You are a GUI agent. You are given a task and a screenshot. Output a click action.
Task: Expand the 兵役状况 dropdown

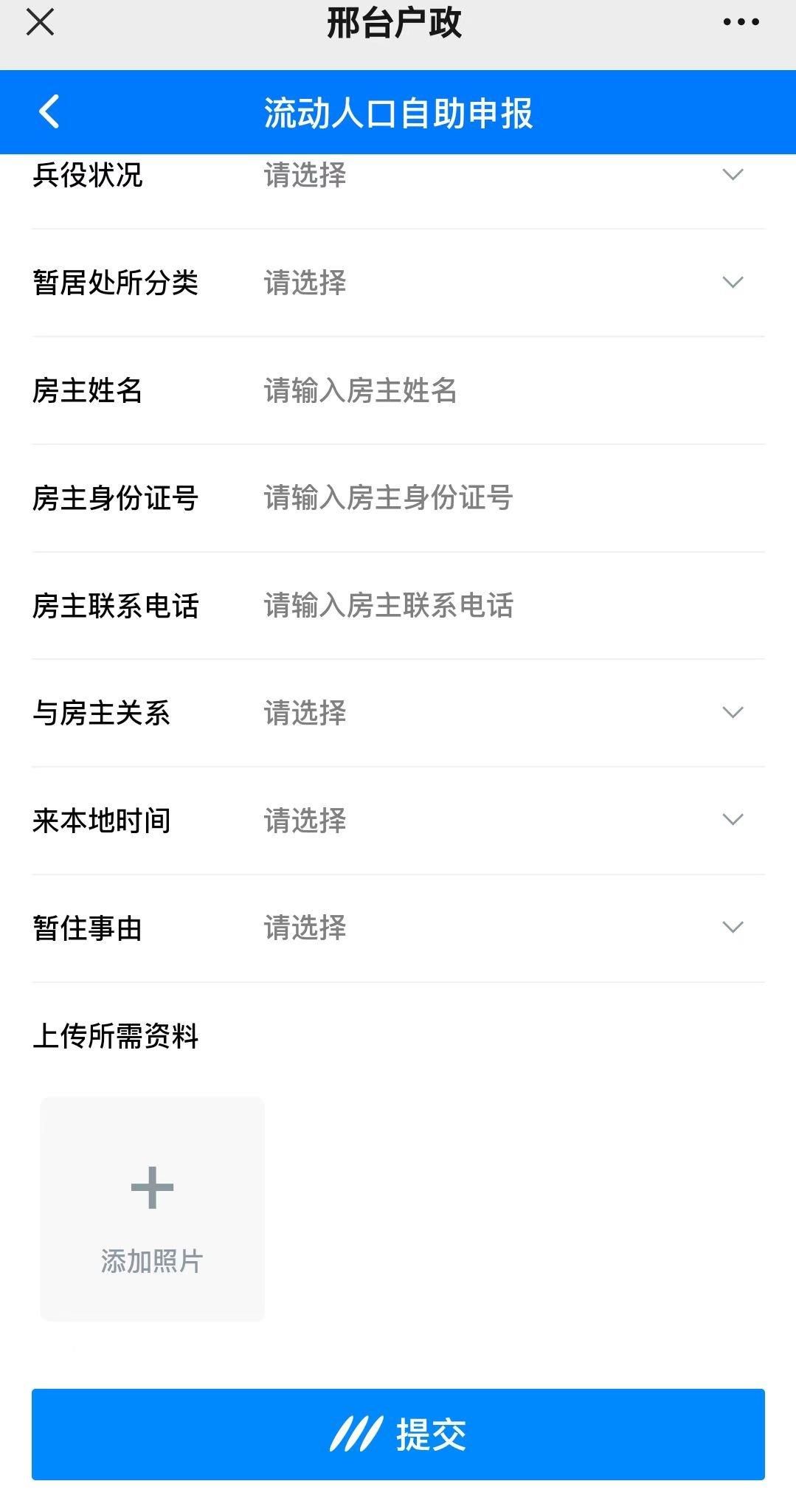click(502, 176)
